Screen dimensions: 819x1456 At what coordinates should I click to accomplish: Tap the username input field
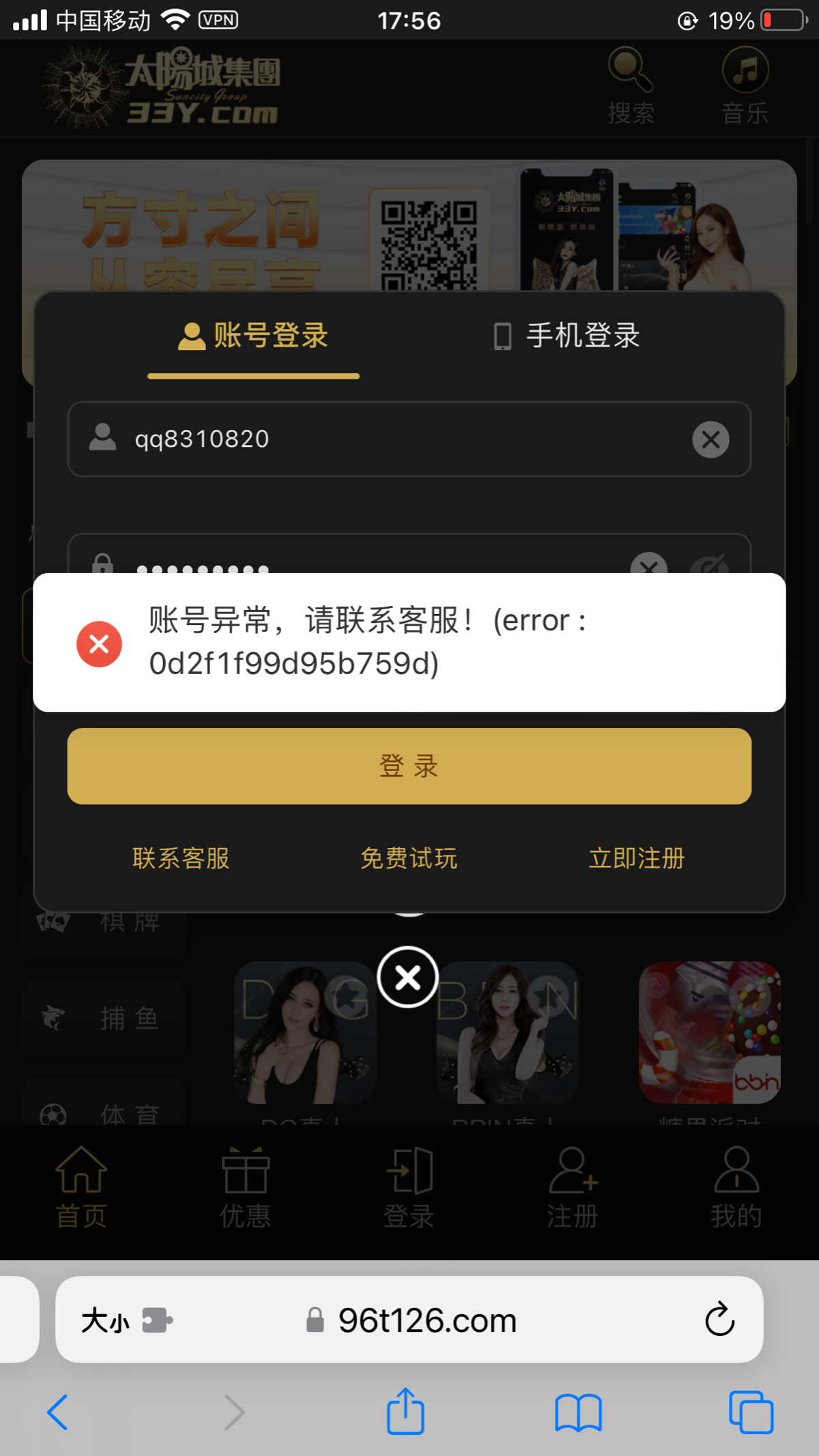point(396,439)
